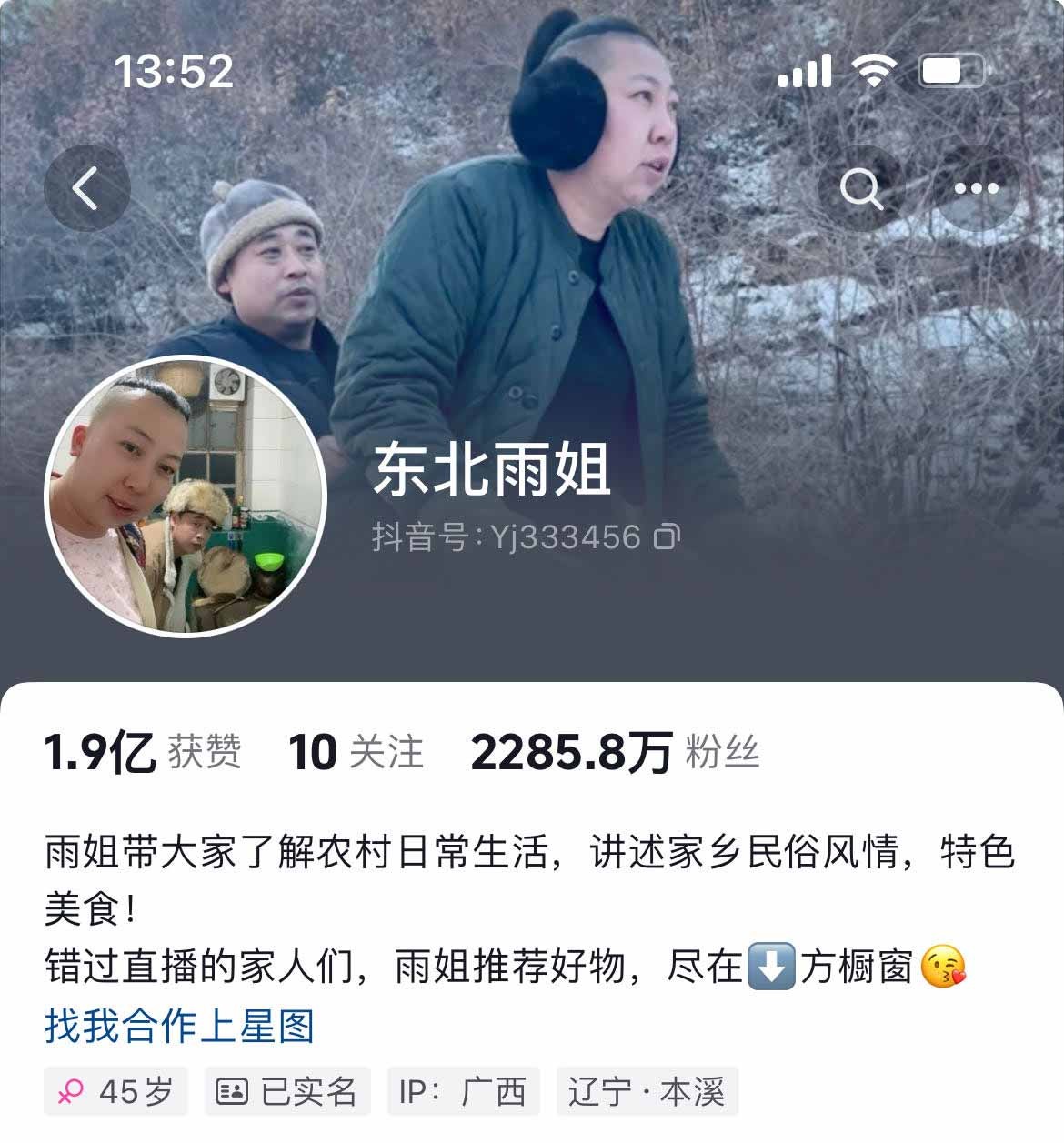The height and width of the screenshot is (1143, 1064).
Task: Copy the Douyin ID Yj333456
Action: point(667,537)
